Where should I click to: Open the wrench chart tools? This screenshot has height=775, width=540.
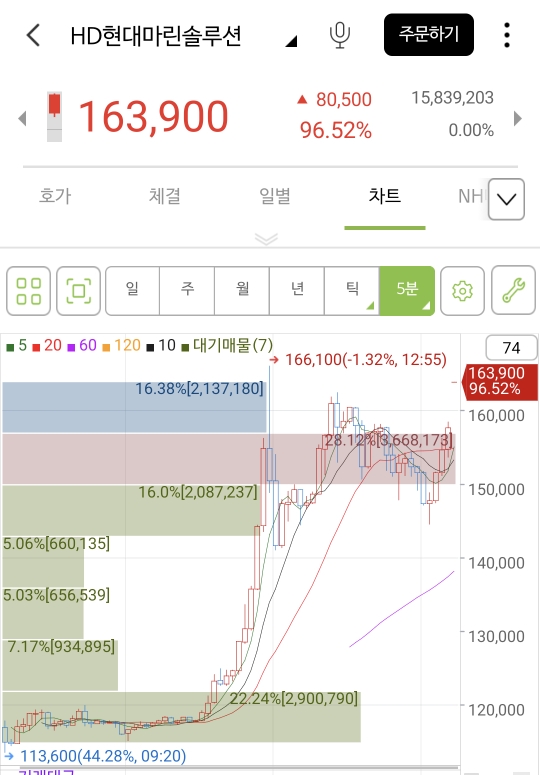(513, 291)
